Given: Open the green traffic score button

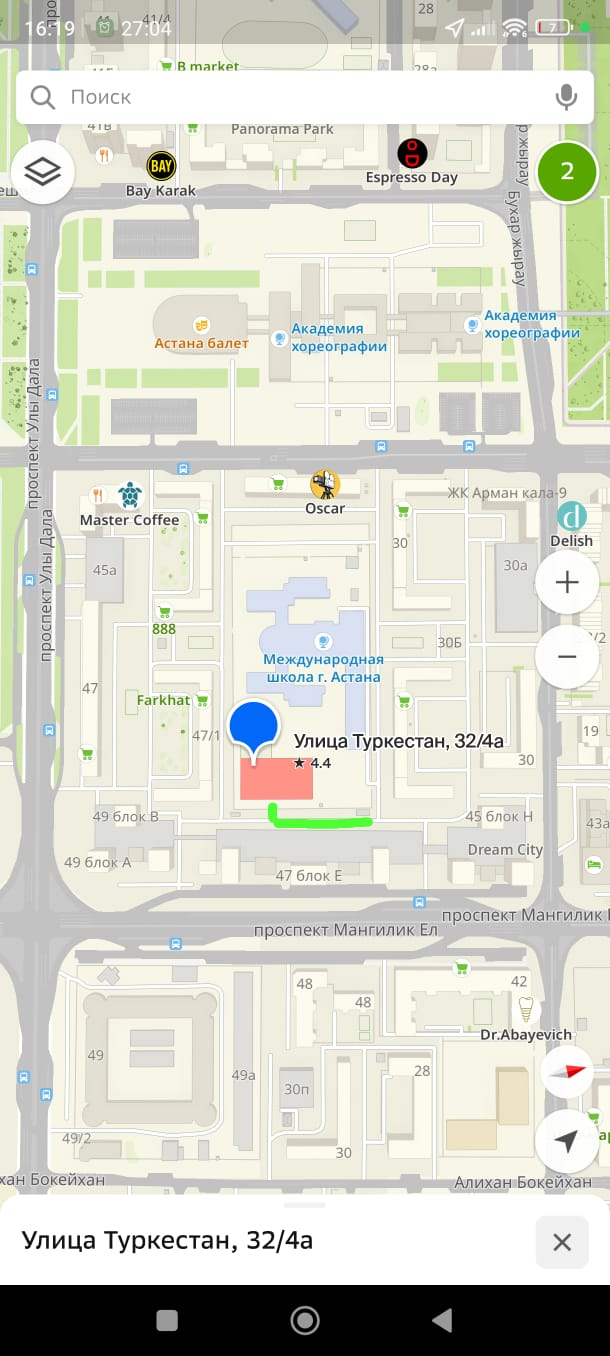Looking at the screenshot, I should (x=567, y=171).
